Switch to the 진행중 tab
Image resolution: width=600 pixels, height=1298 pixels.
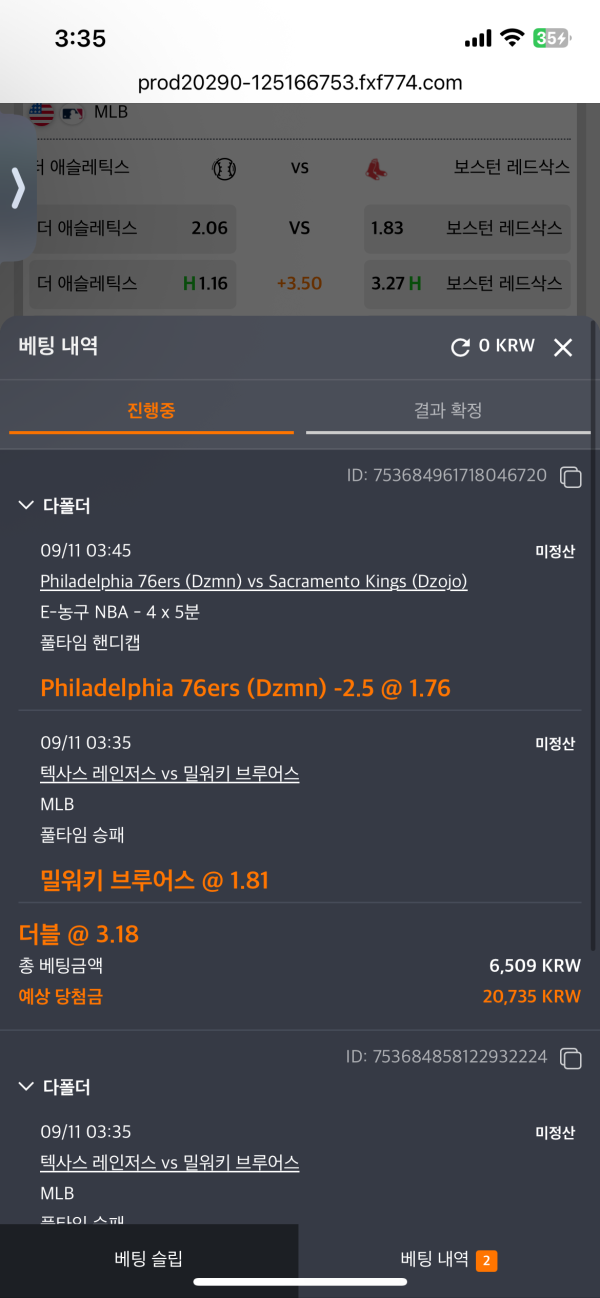click(151, 411)
